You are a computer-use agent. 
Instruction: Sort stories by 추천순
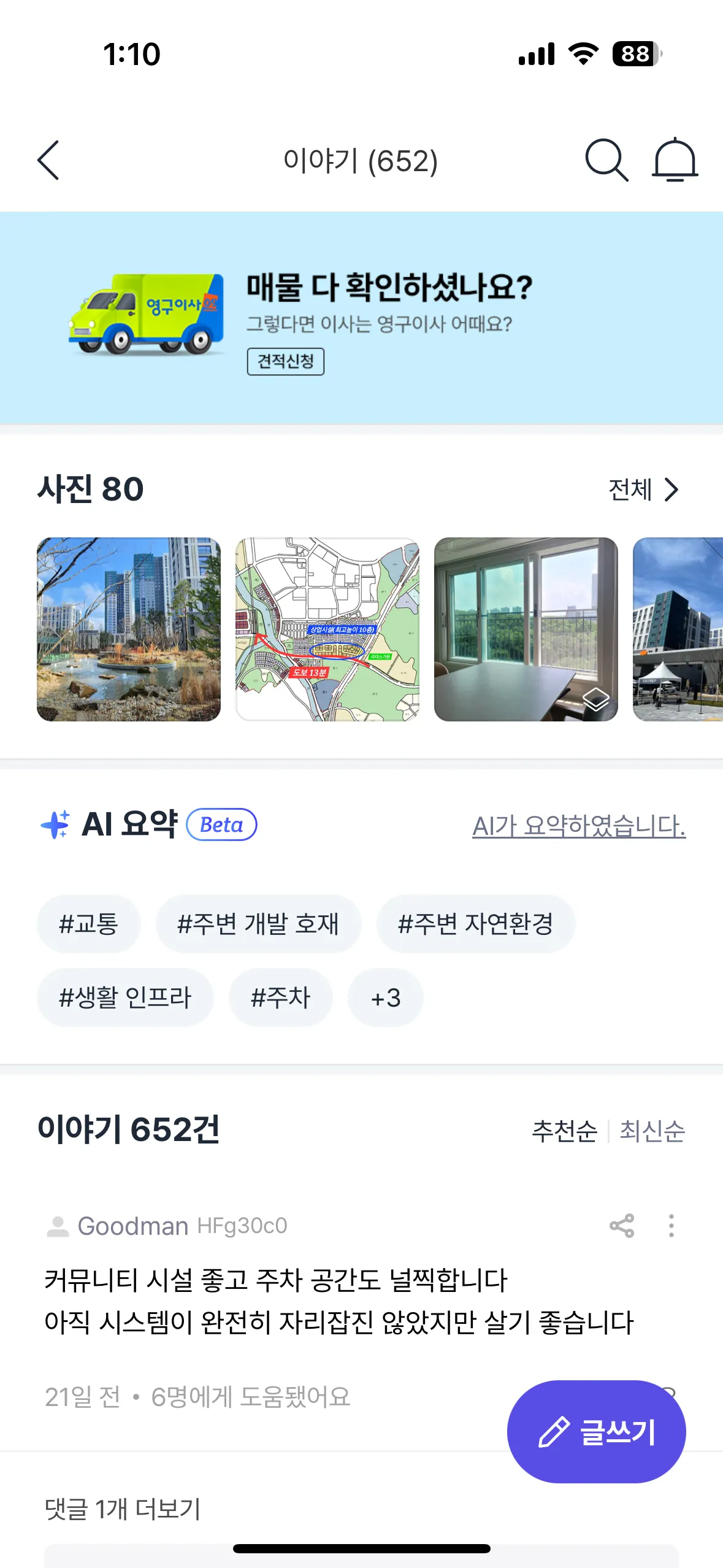pos(564,1131)
